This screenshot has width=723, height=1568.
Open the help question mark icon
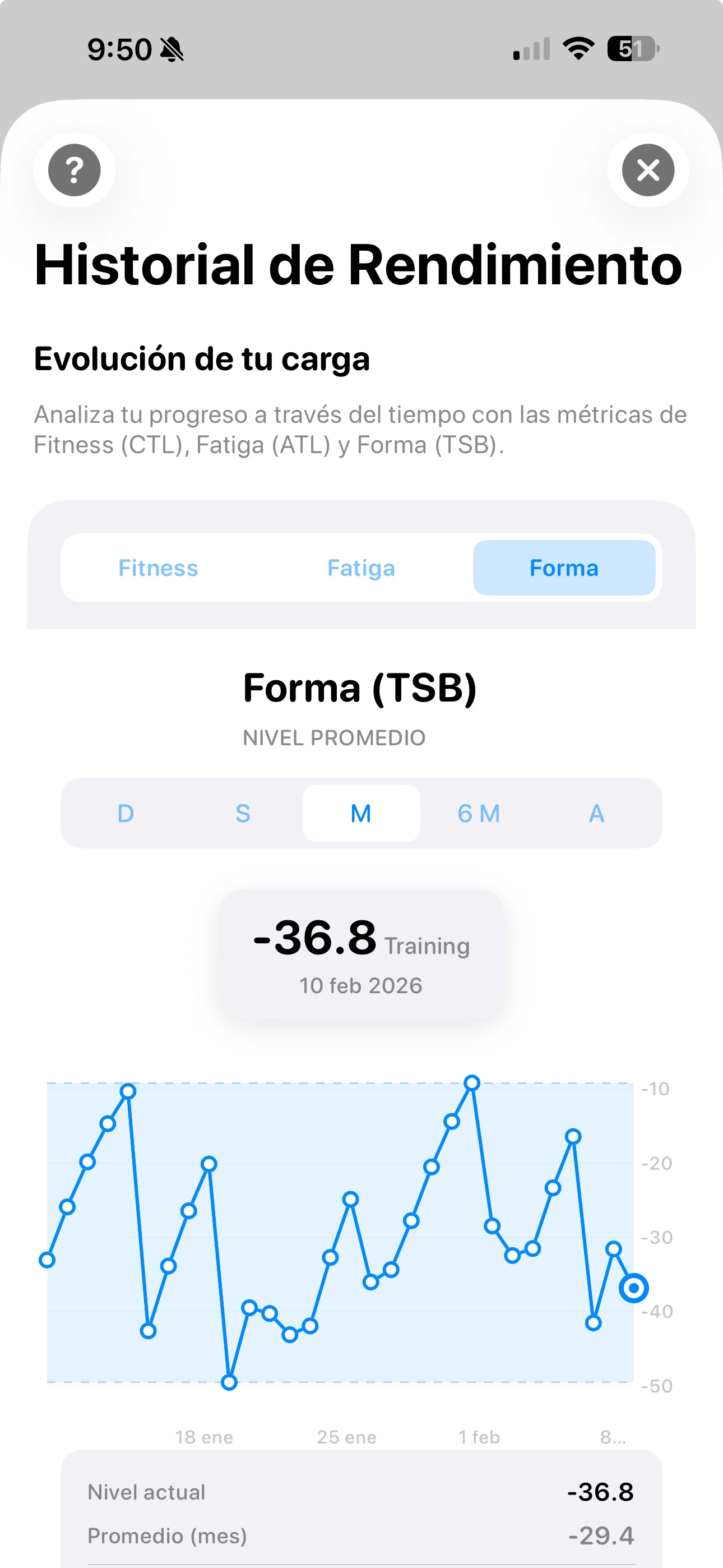(74, 170)
